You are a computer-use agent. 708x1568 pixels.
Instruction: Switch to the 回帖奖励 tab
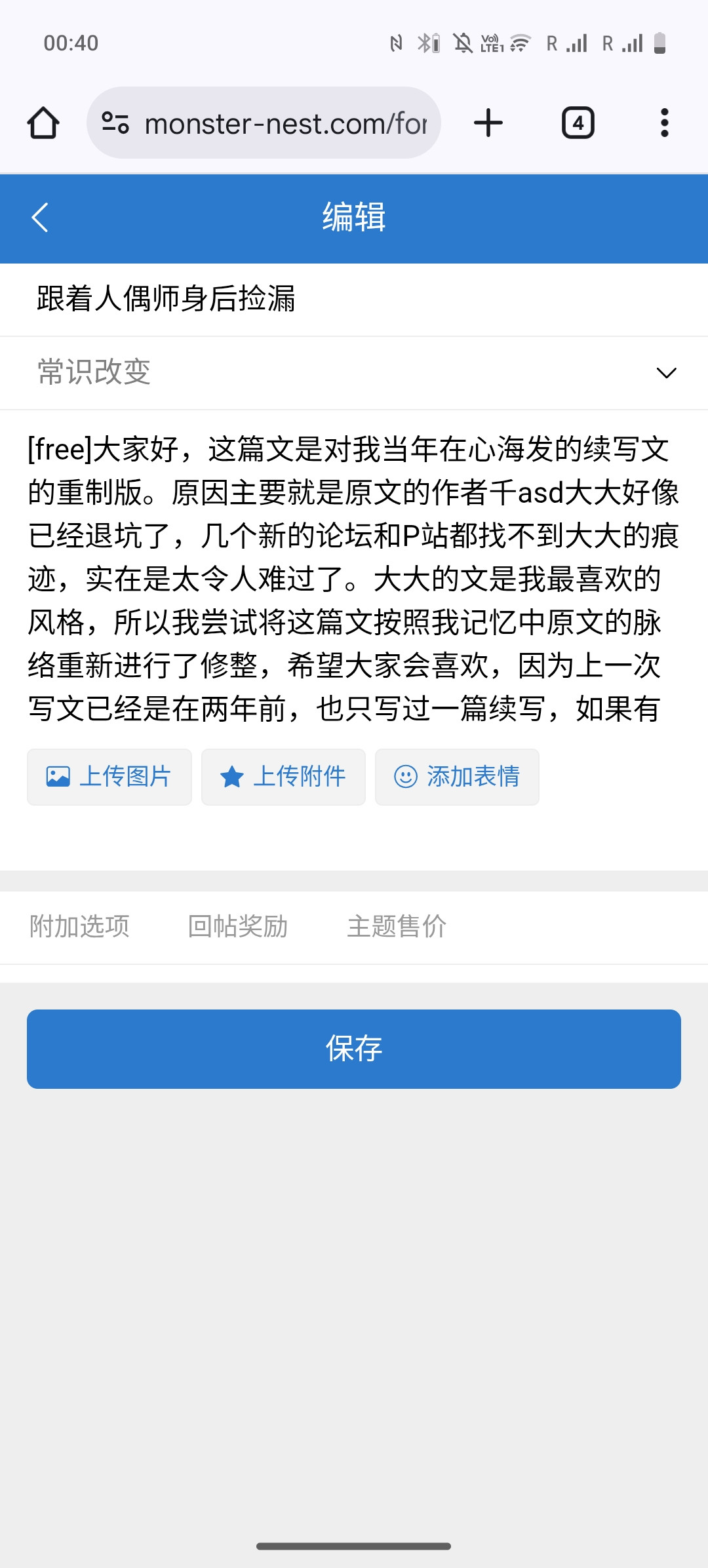[x=238, y=926]
